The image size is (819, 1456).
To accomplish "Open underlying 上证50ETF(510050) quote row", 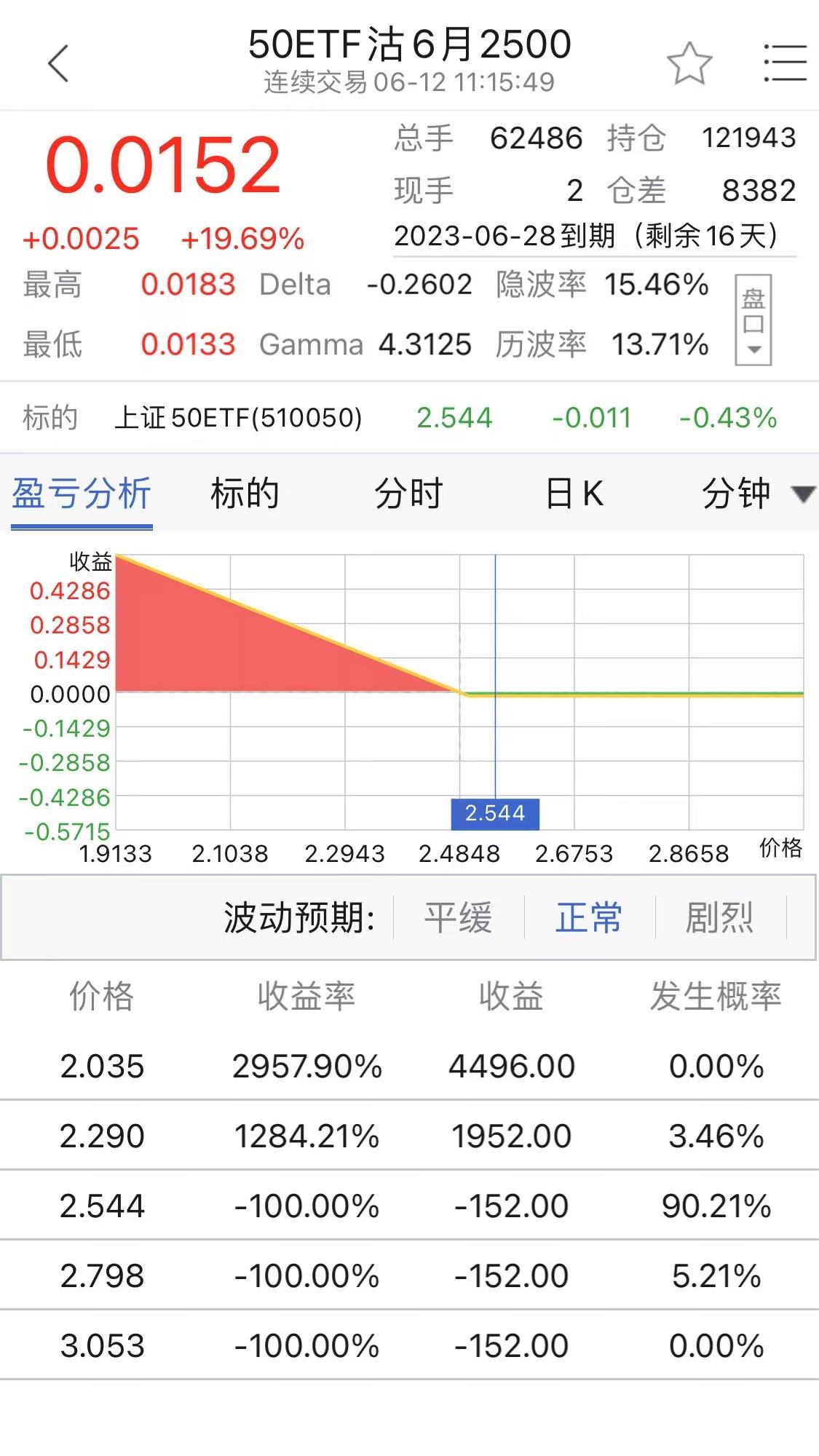I will click(x=238, y=418).
